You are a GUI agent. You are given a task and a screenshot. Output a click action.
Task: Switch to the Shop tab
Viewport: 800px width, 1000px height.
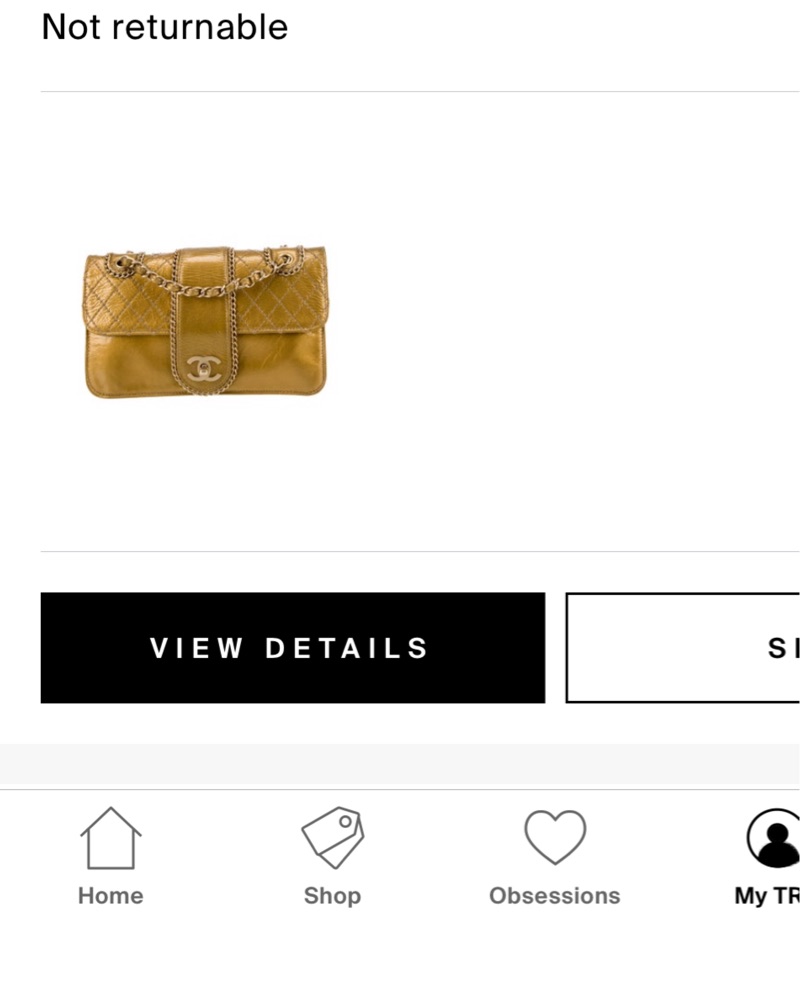click(332, 857)
